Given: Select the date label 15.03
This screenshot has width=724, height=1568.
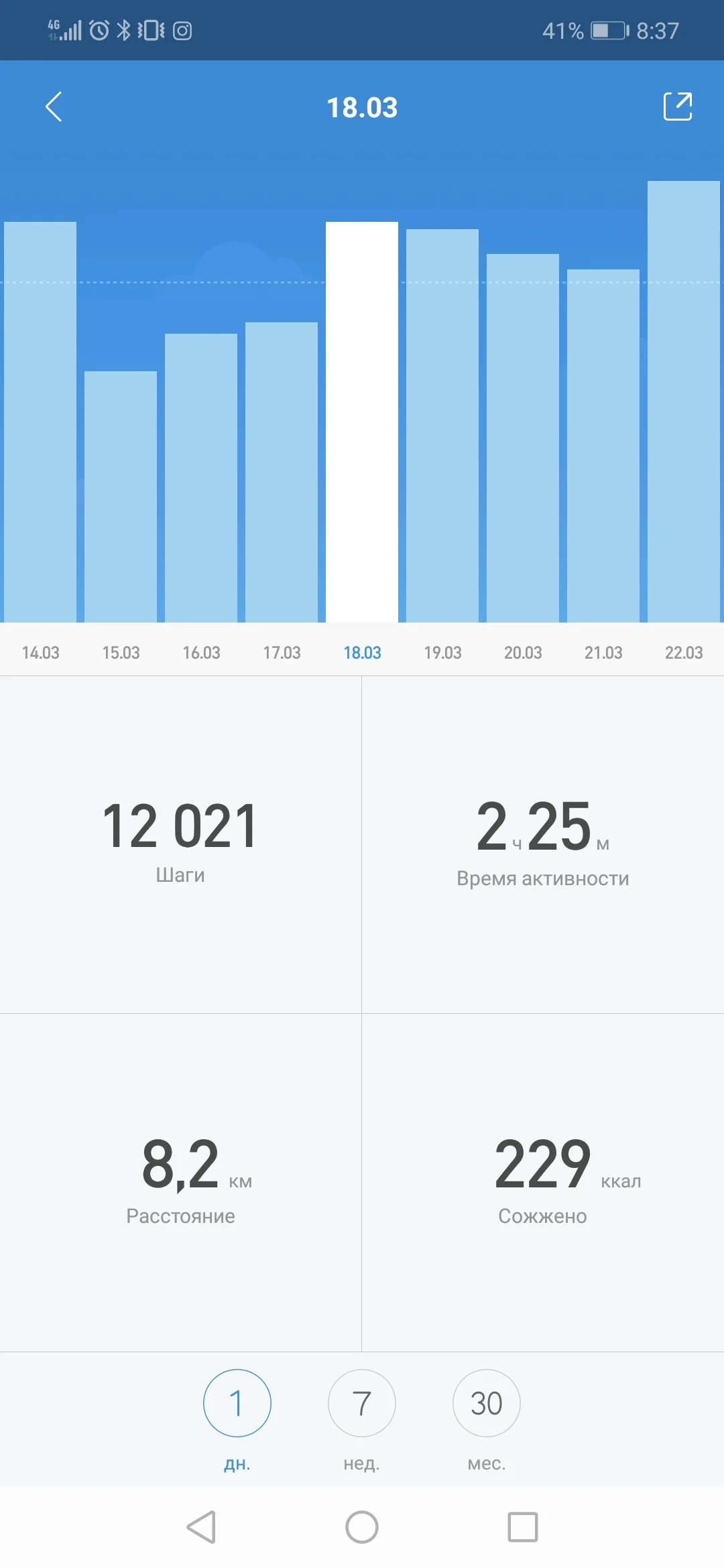Looking at the screenshot, I should 122,652.
